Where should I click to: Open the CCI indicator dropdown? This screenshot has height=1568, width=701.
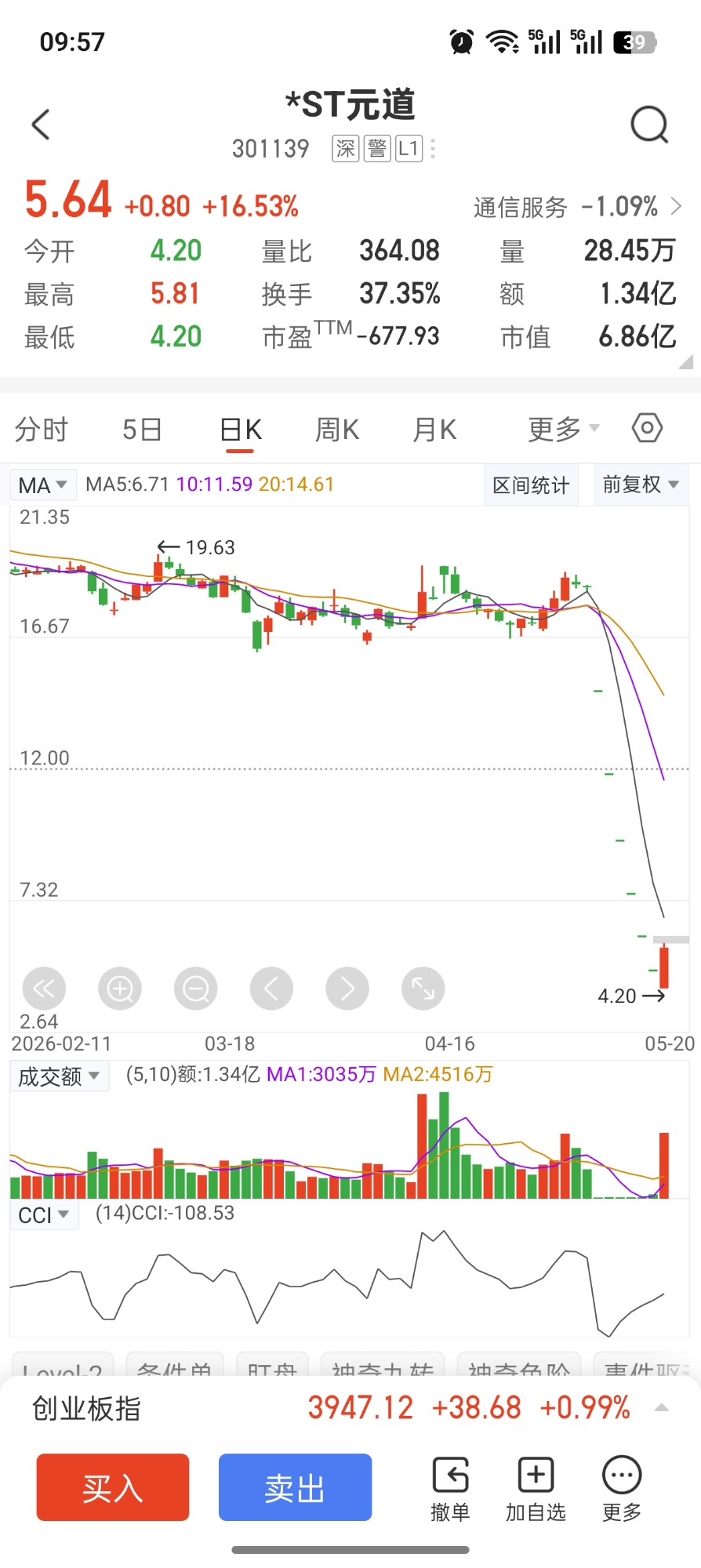click(44, 1215)
